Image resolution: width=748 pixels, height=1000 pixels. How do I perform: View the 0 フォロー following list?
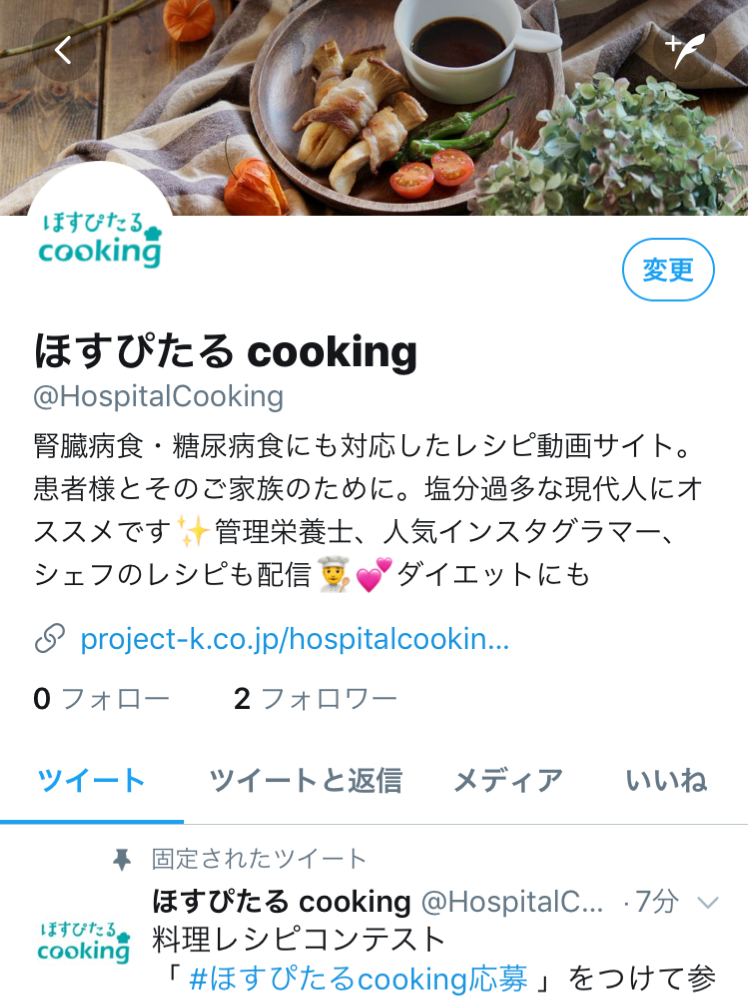tap(101, 698)
